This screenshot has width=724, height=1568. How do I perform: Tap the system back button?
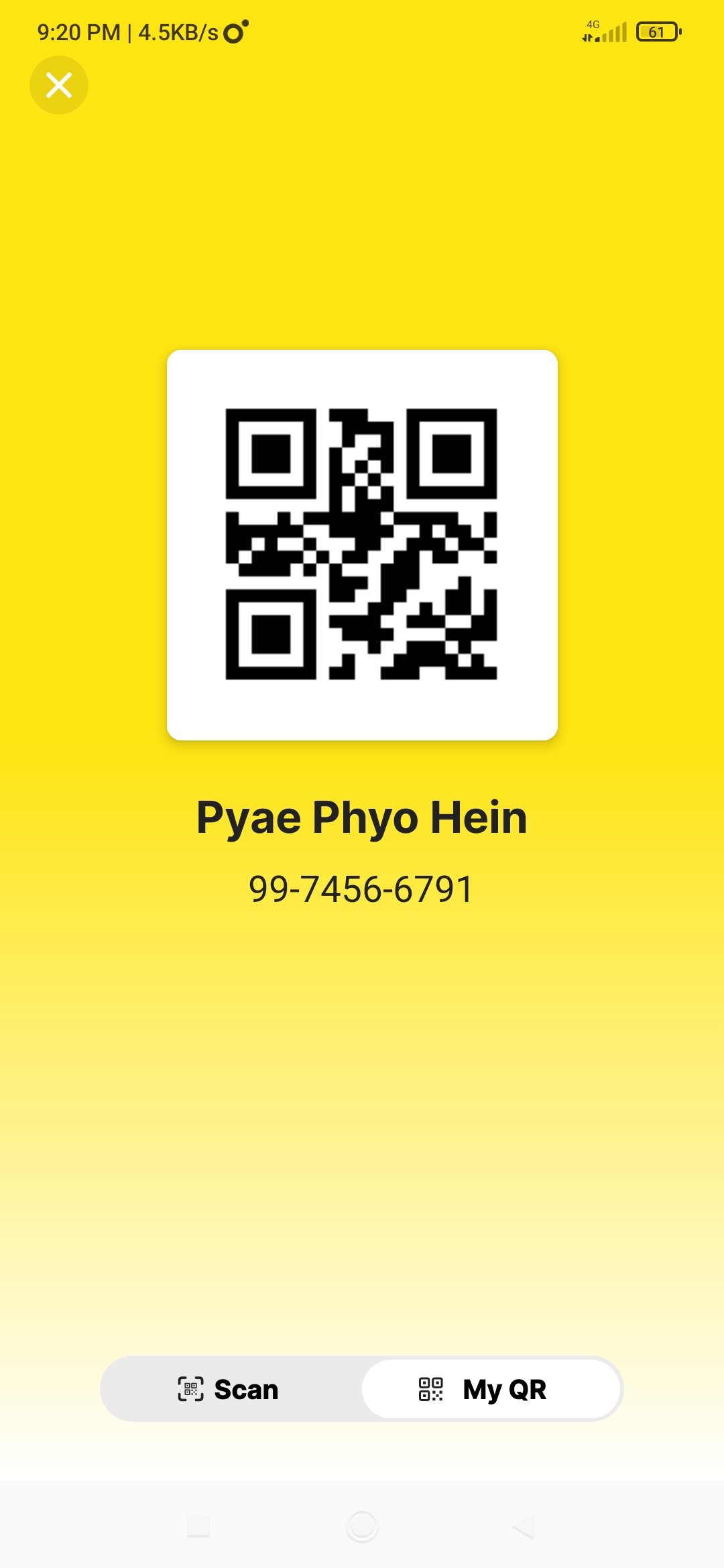tap(524, 1526)
